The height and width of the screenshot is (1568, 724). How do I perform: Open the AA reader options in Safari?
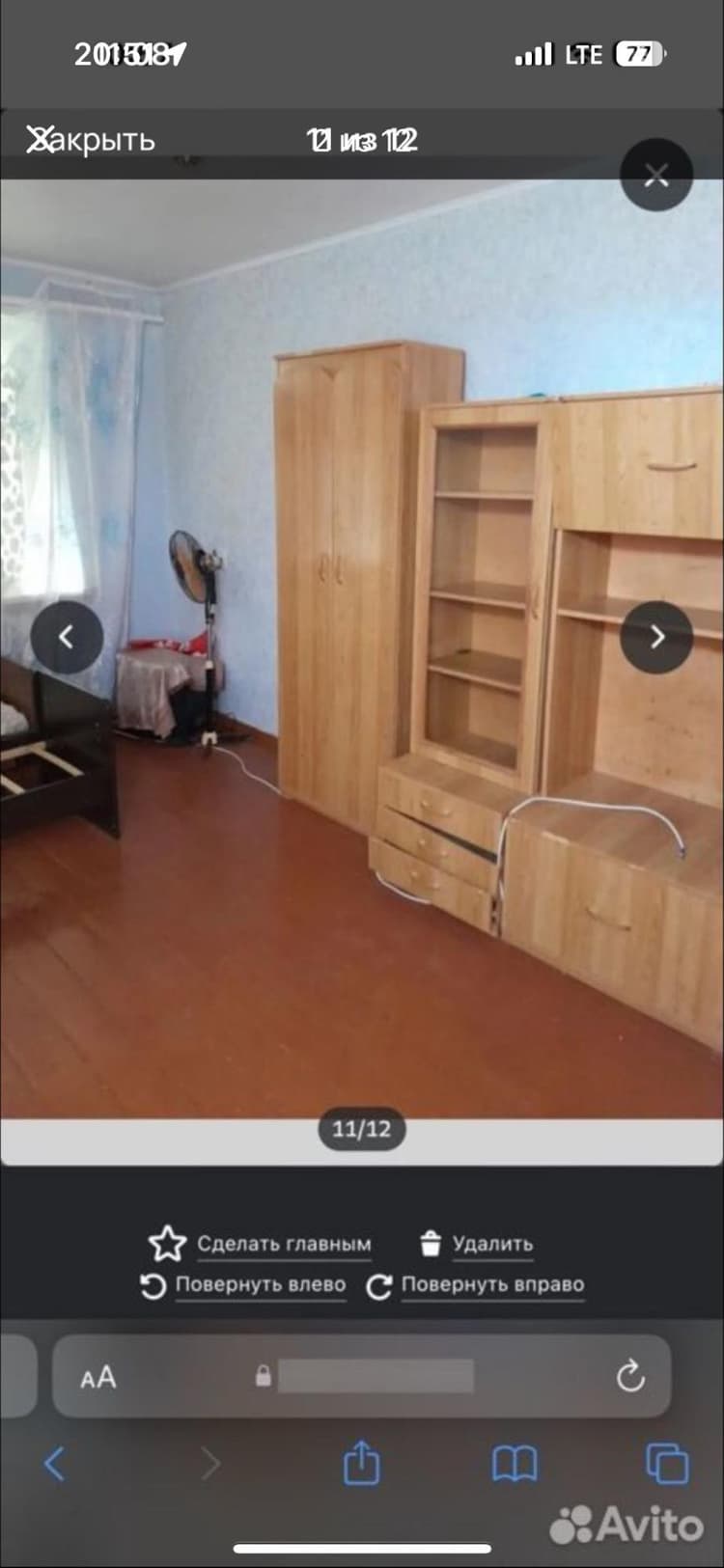point(97,1377)
